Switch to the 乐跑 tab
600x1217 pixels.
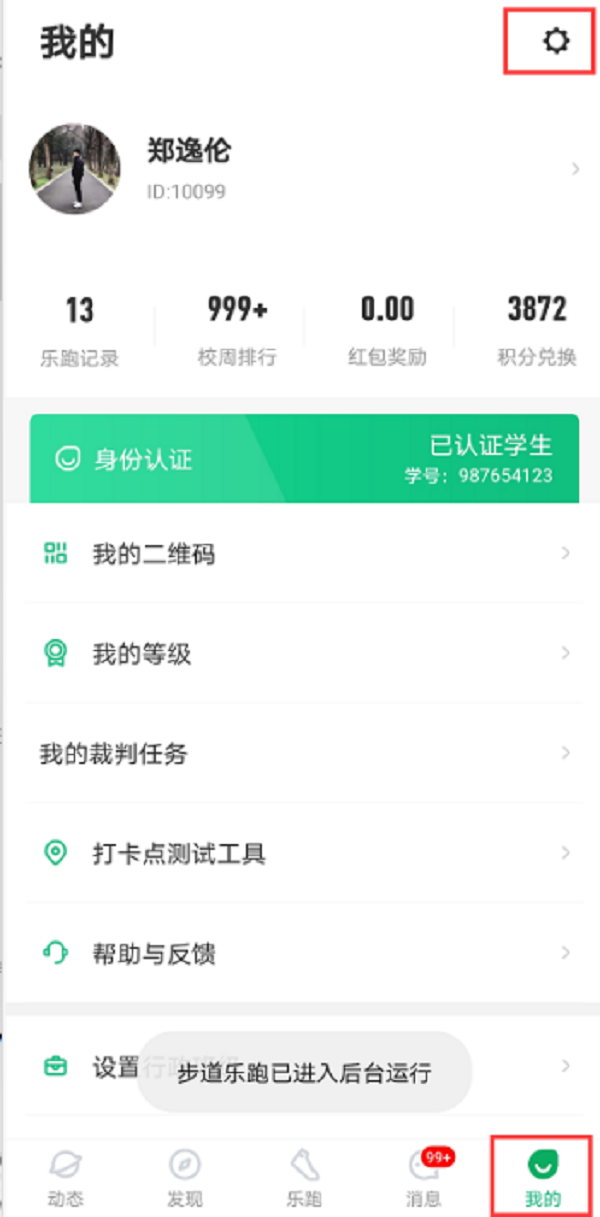(x=304, y=1176)
